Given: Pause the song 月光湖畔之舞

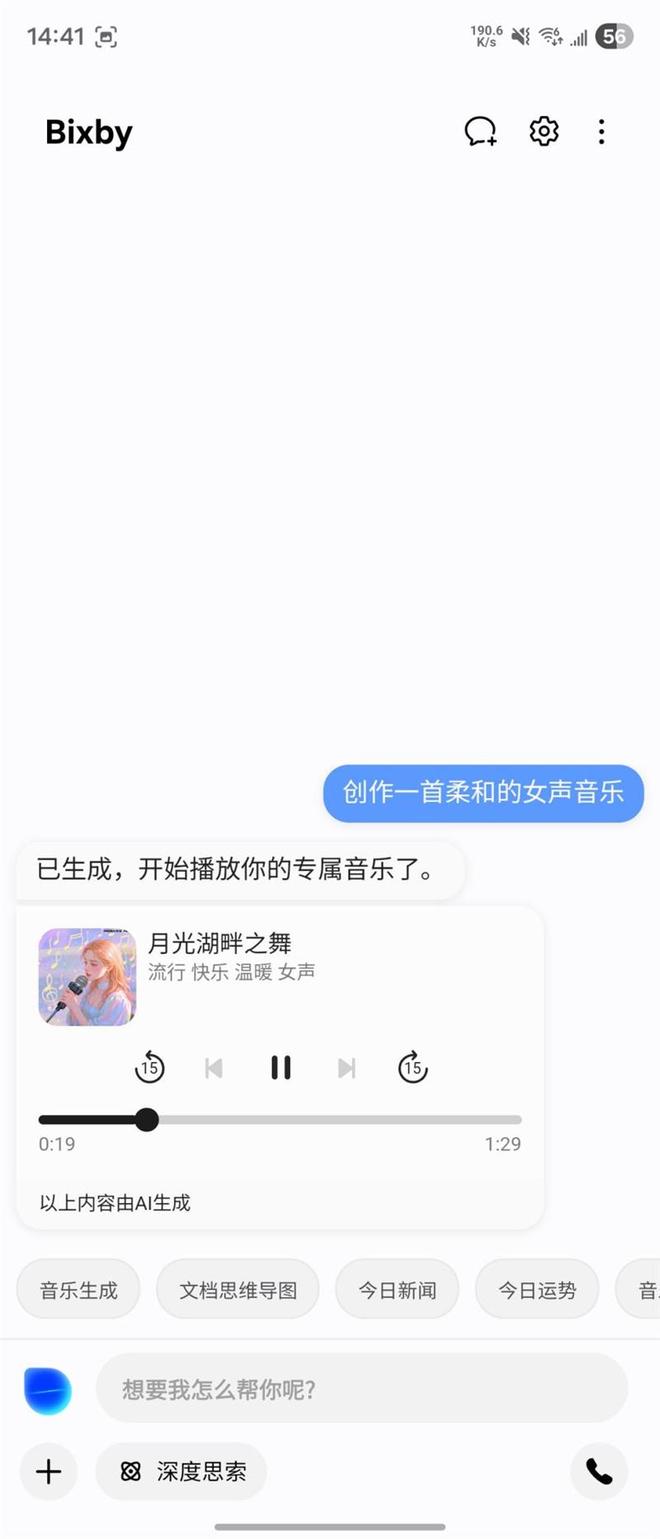Looking at the screenshot, I should [x=281, y=1068].
